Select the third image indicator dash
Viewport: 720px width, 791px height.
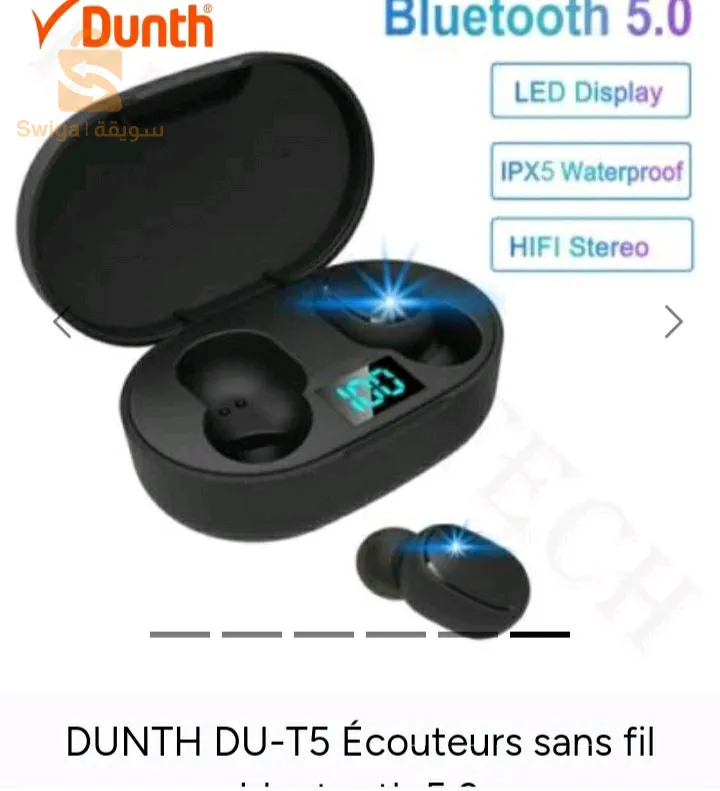pyautogui.click(x=324, y=634)
